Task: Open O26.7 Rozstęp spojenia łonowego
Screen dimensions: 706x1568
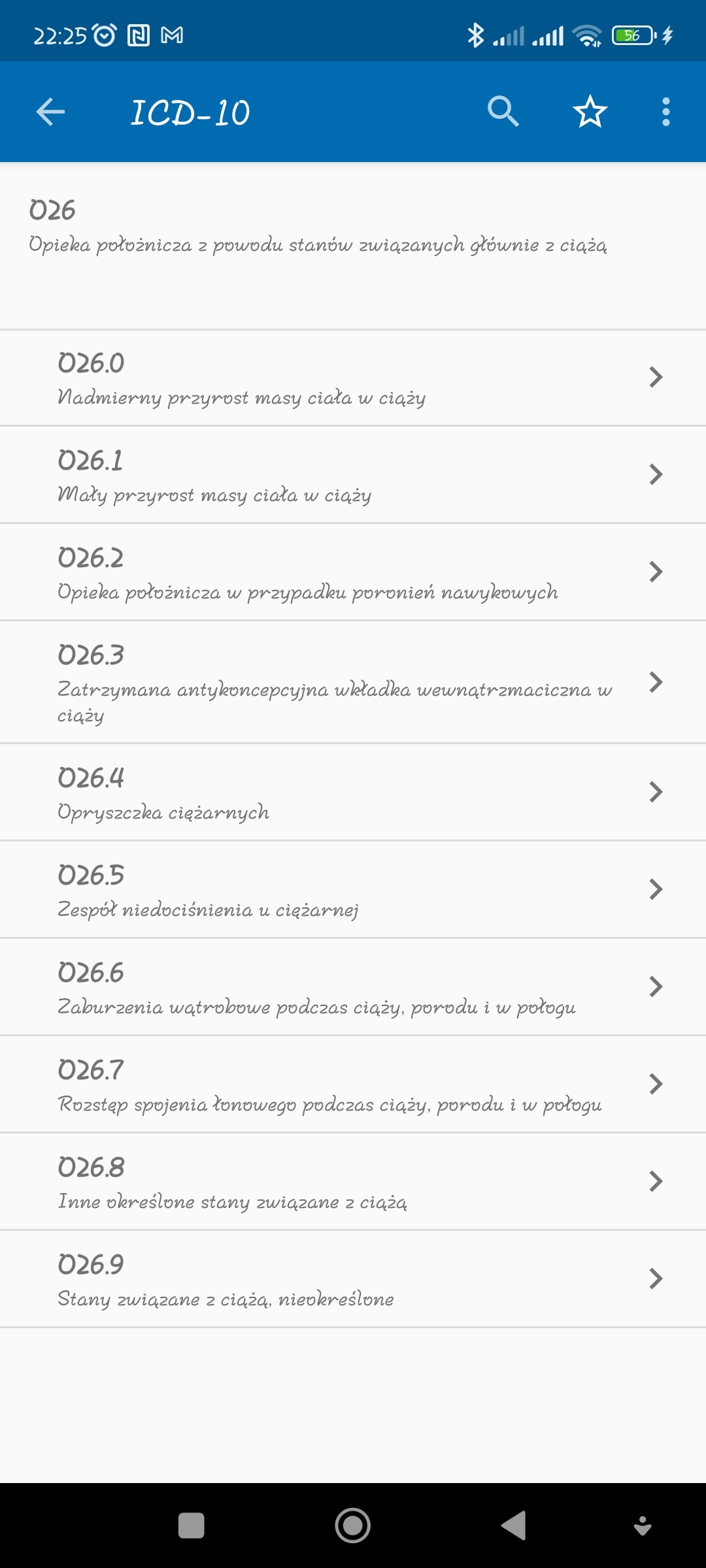Action: pos(353,1085)
